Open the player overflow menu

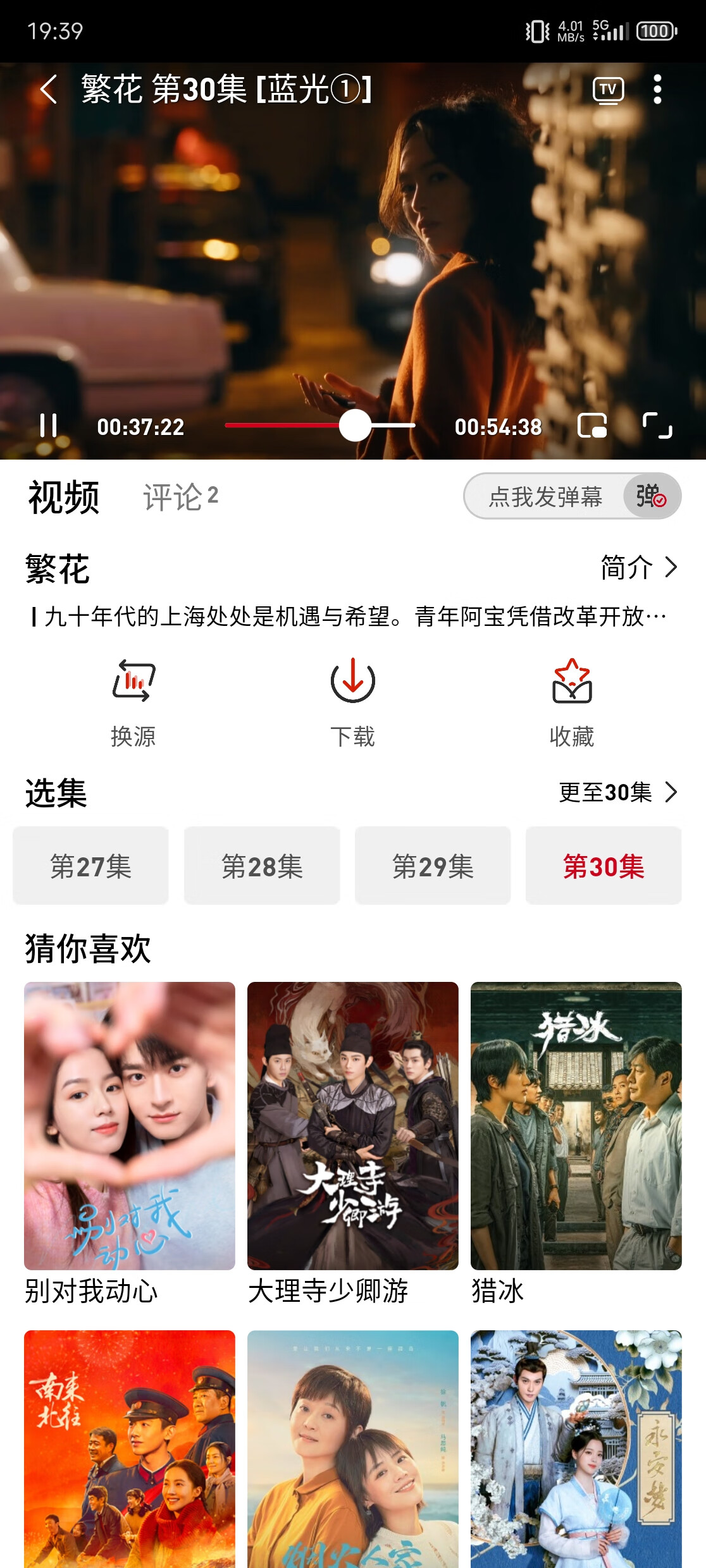coord(657,89)
